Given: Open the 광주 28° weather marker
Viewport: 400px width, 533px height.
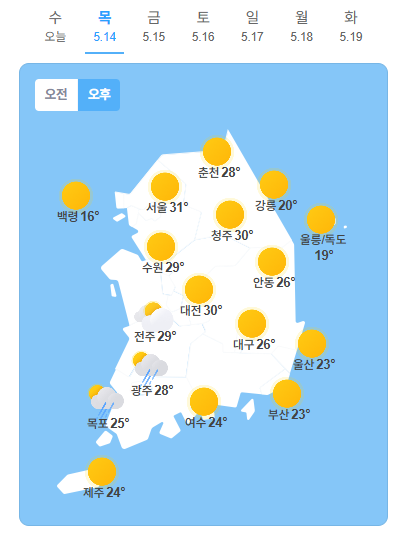Looking at the screenshot, I should click(152, 374).
